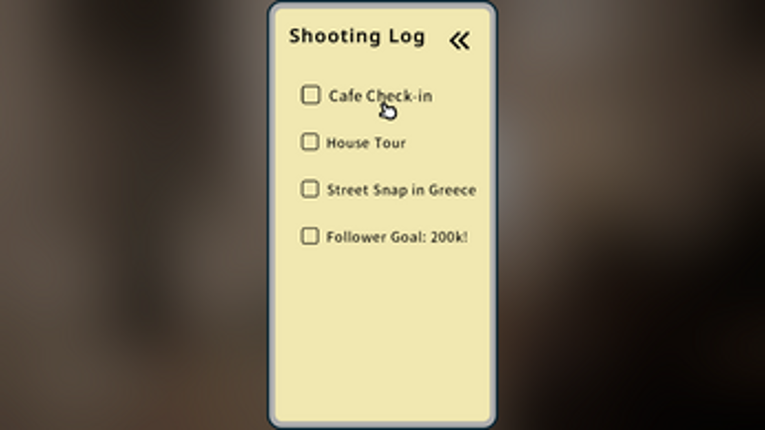
Task: Check the Cafe Check-in box
Action: tap(310, 95)
